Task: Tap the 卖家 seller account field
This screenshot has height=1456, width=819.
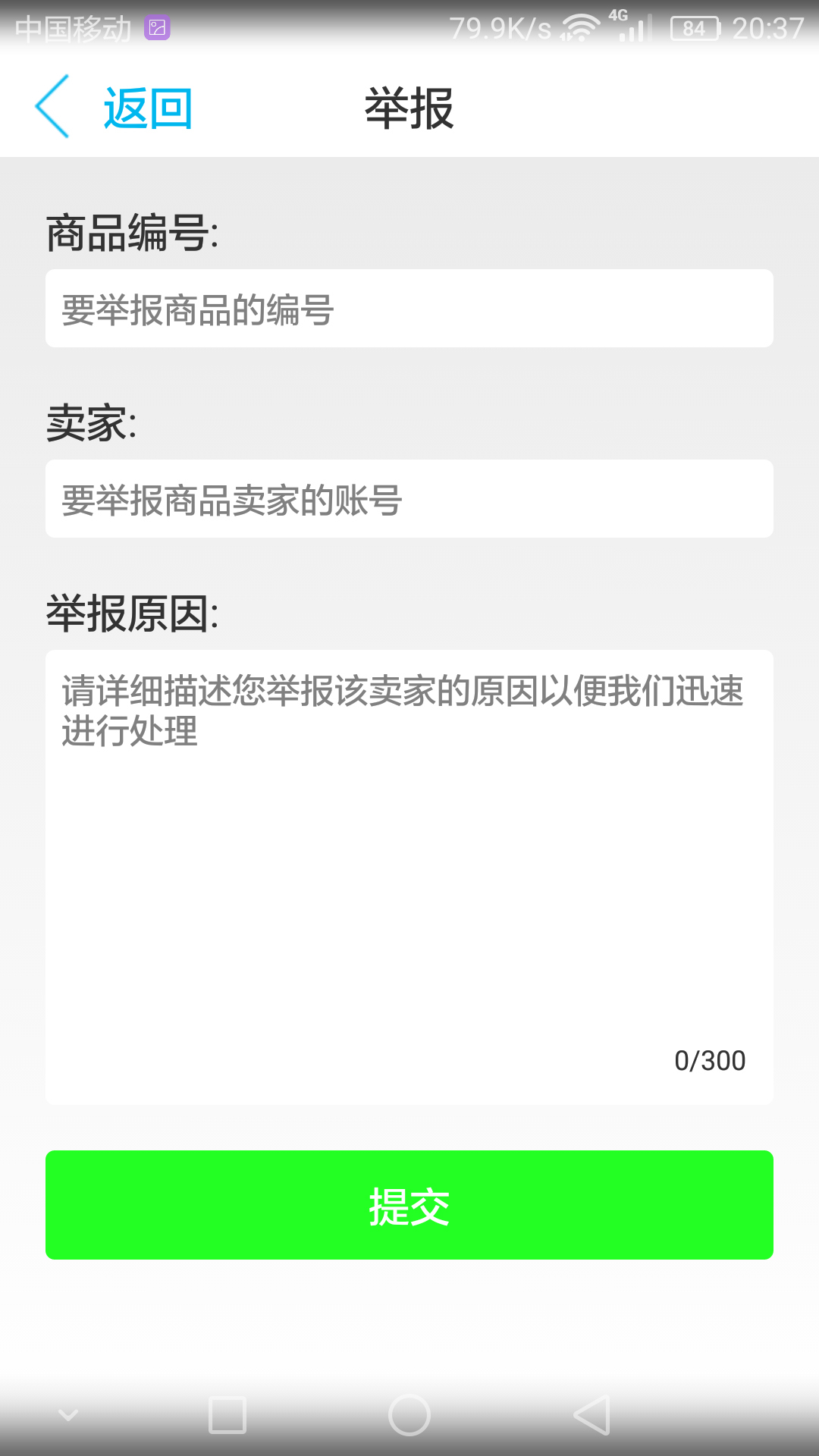Action: coord(409,499)
